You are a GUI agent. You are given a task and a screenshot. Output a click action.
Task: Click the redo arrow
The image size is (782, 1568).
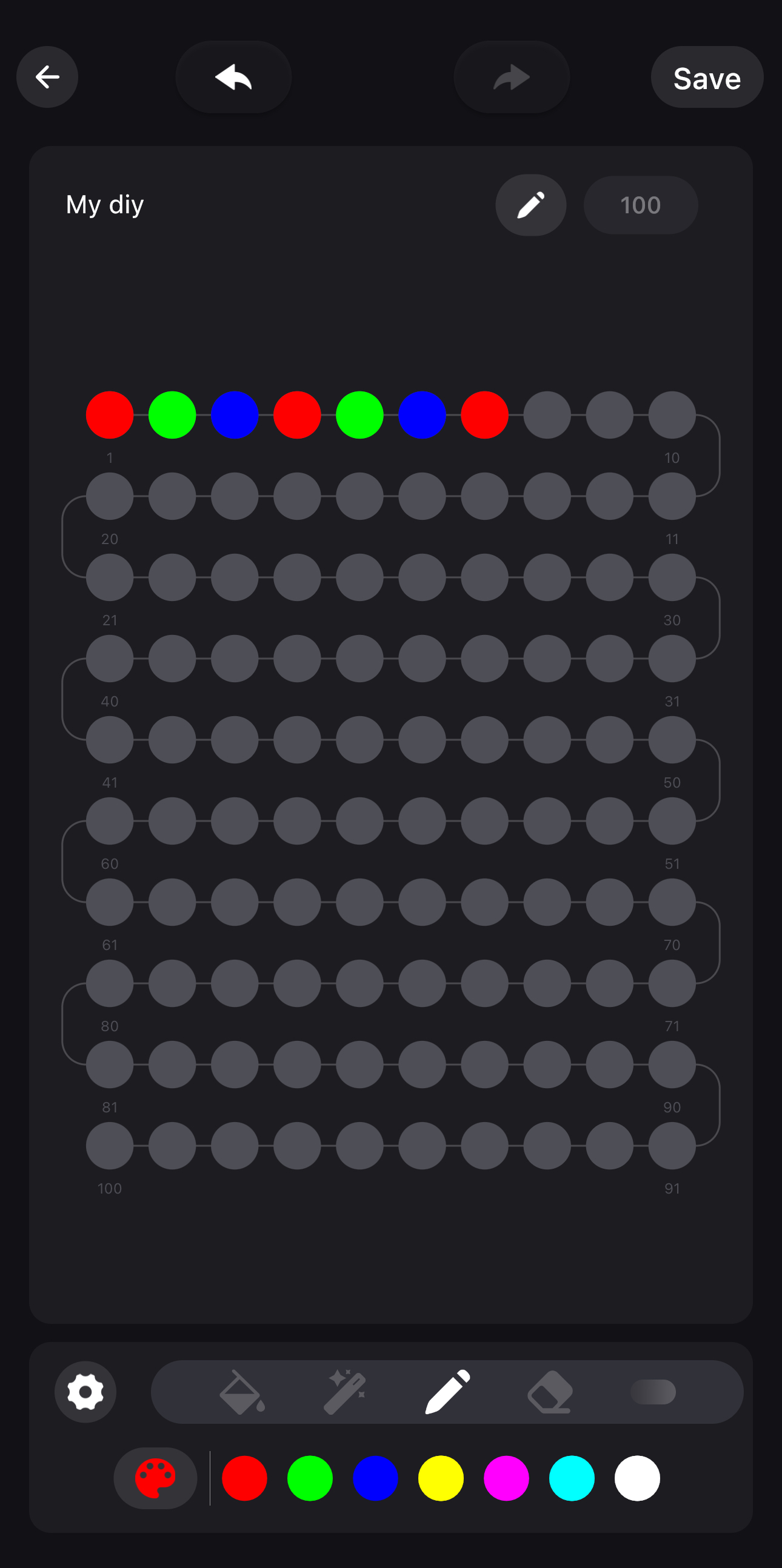[x=512, y=78]
